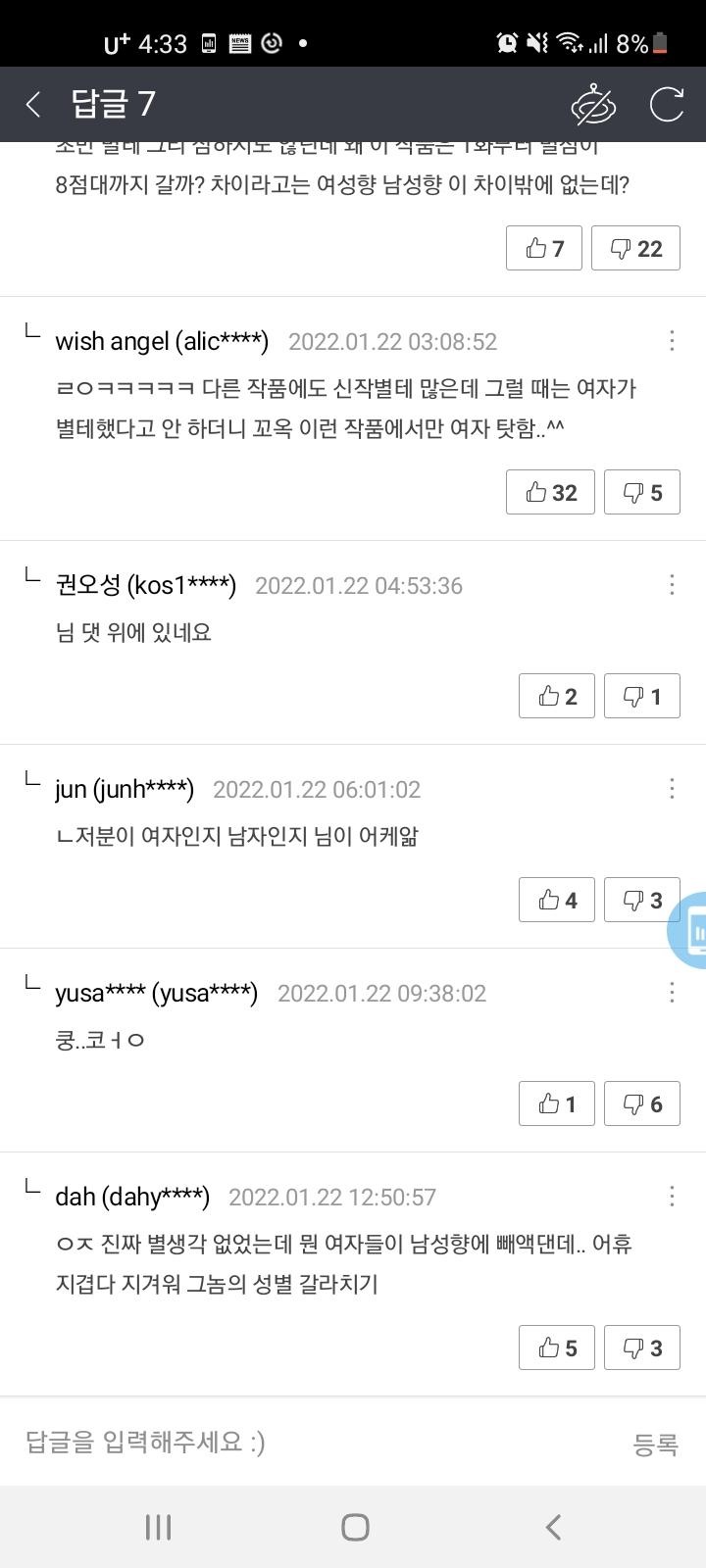Open recent apps from the navigation bar
This screenshot has height=1568, width=706.
click(x=158, y=1527)
